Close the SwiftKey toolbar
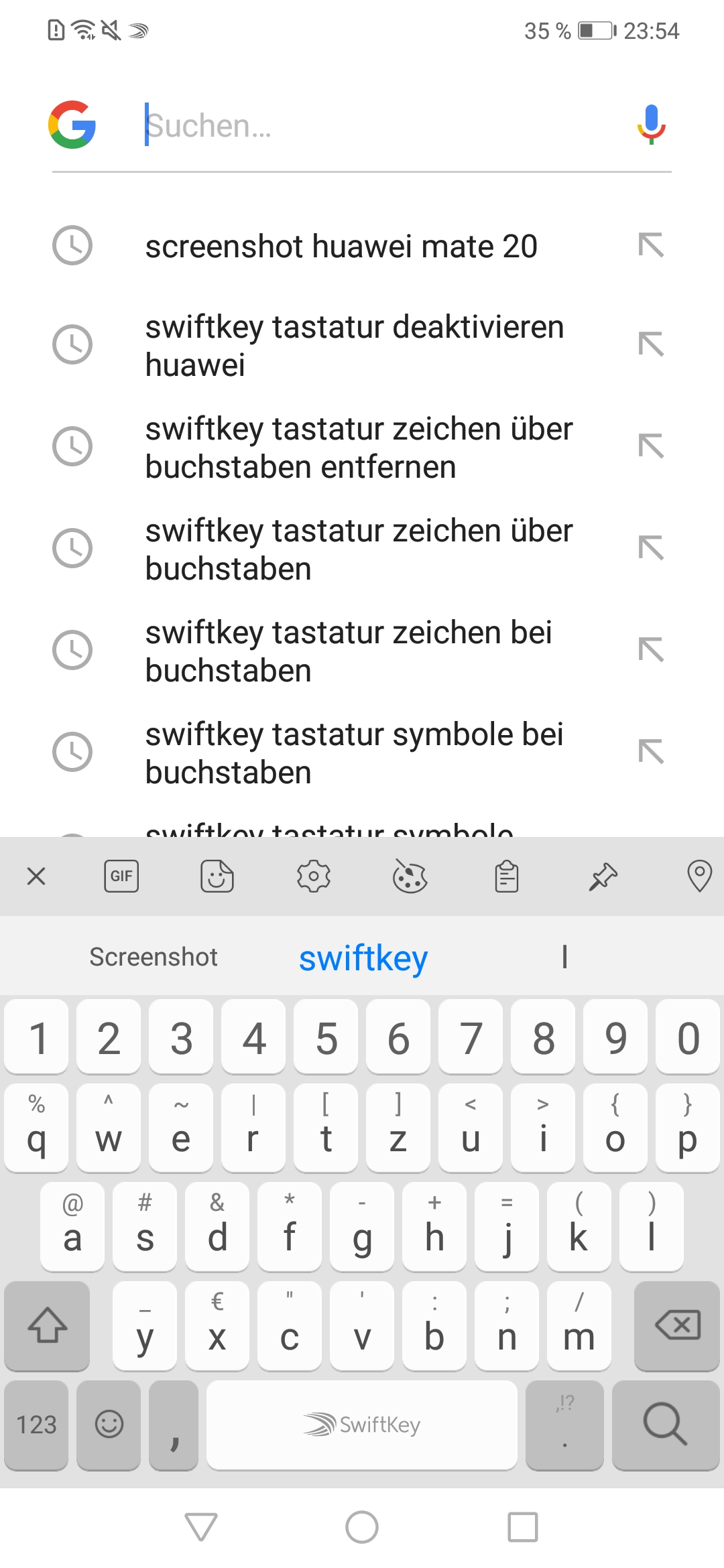The image size is (724, 1568). pos(36,876)
